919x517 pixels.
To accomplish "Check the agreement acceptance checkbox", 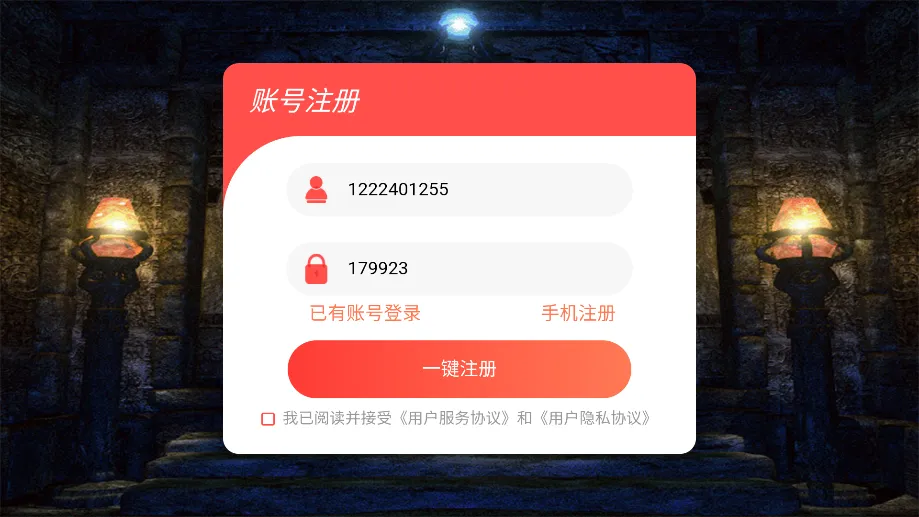I will [x=268, y=419].
